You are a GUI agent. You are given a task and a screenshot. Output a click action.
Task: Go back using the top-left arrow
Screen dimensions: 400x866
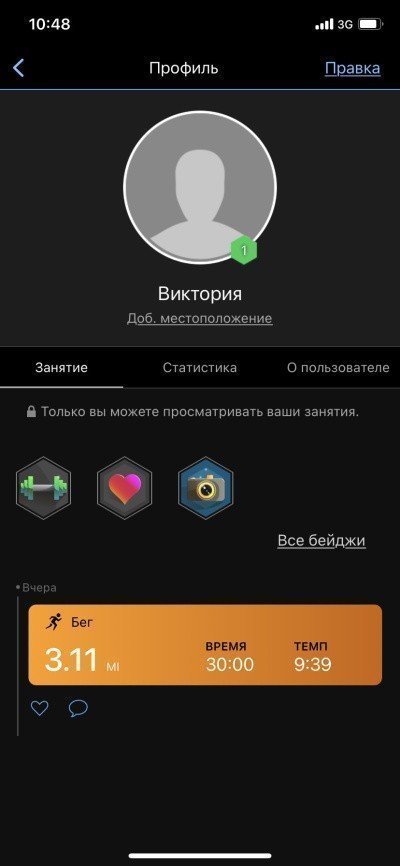[19, 68]
